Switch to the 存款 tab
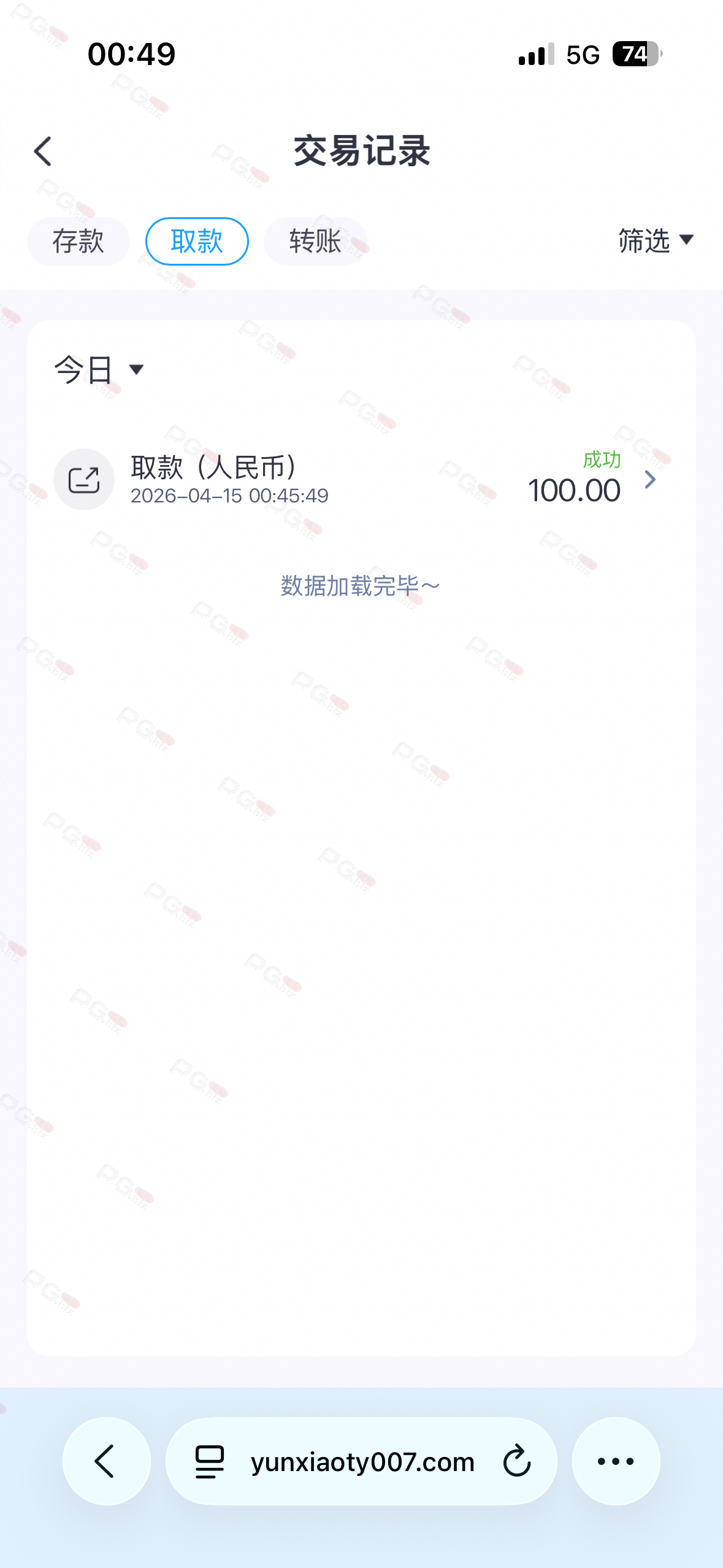 pos(78,241)
